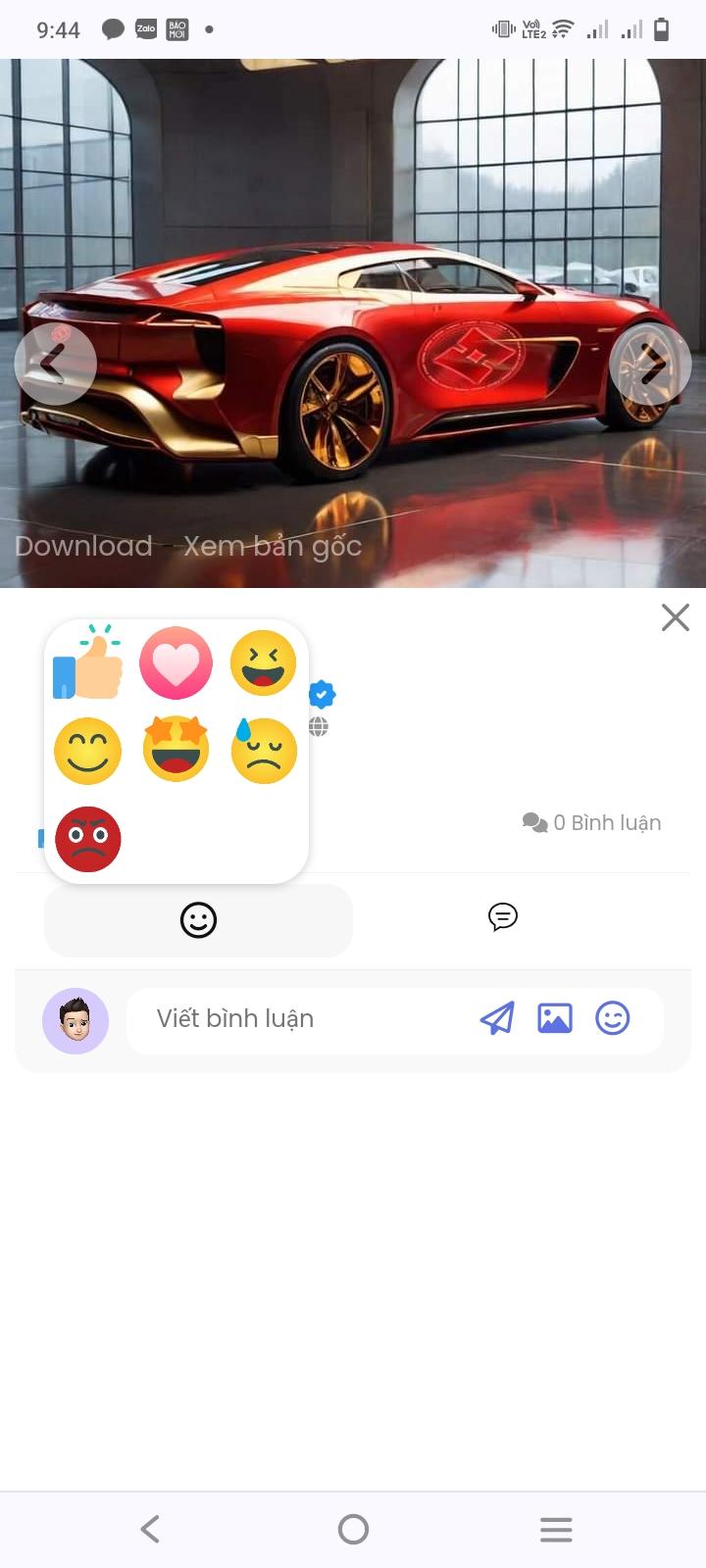706x1568 pixels.
Task: Open Xem bản gốc original view
Action: coord(273,546)
